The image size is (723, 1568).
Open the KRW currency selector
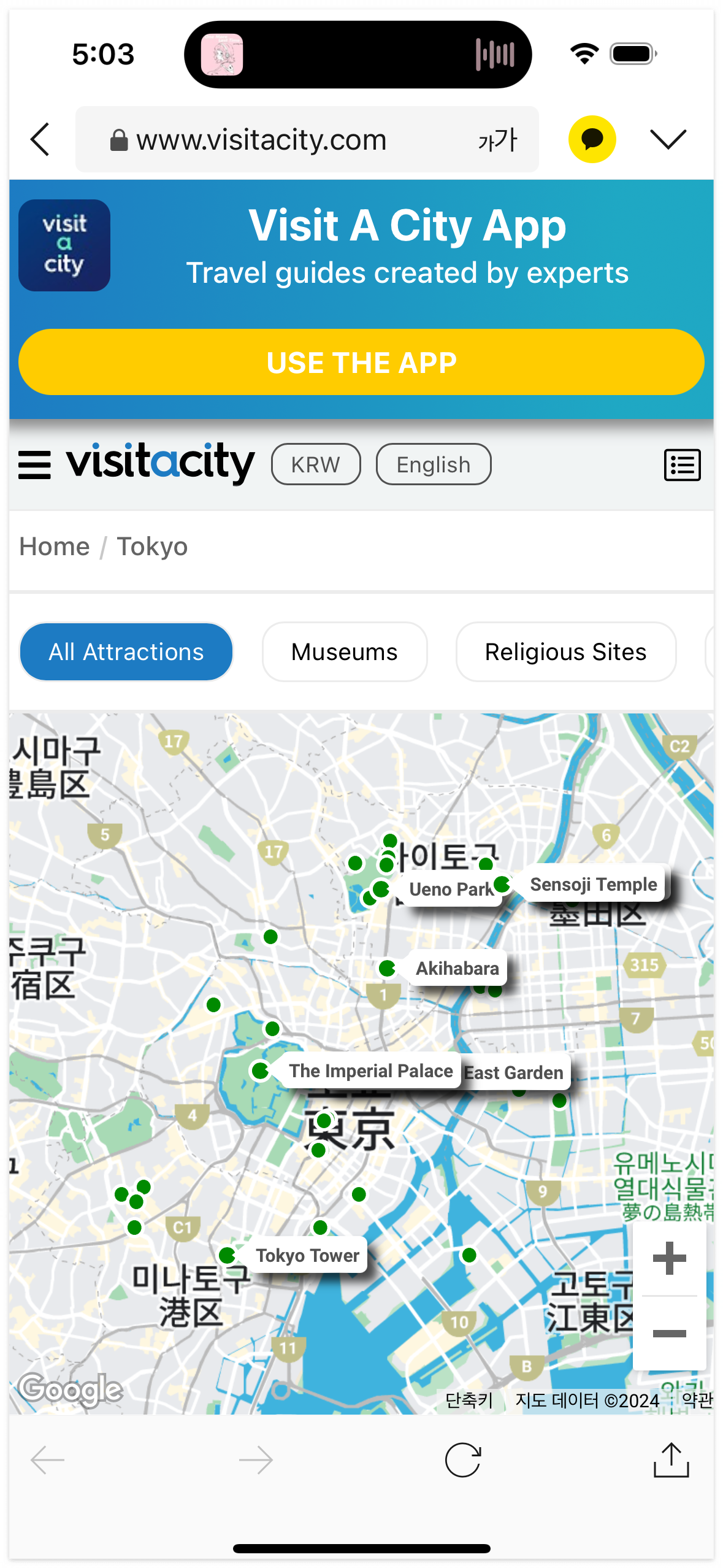point(315,464)
